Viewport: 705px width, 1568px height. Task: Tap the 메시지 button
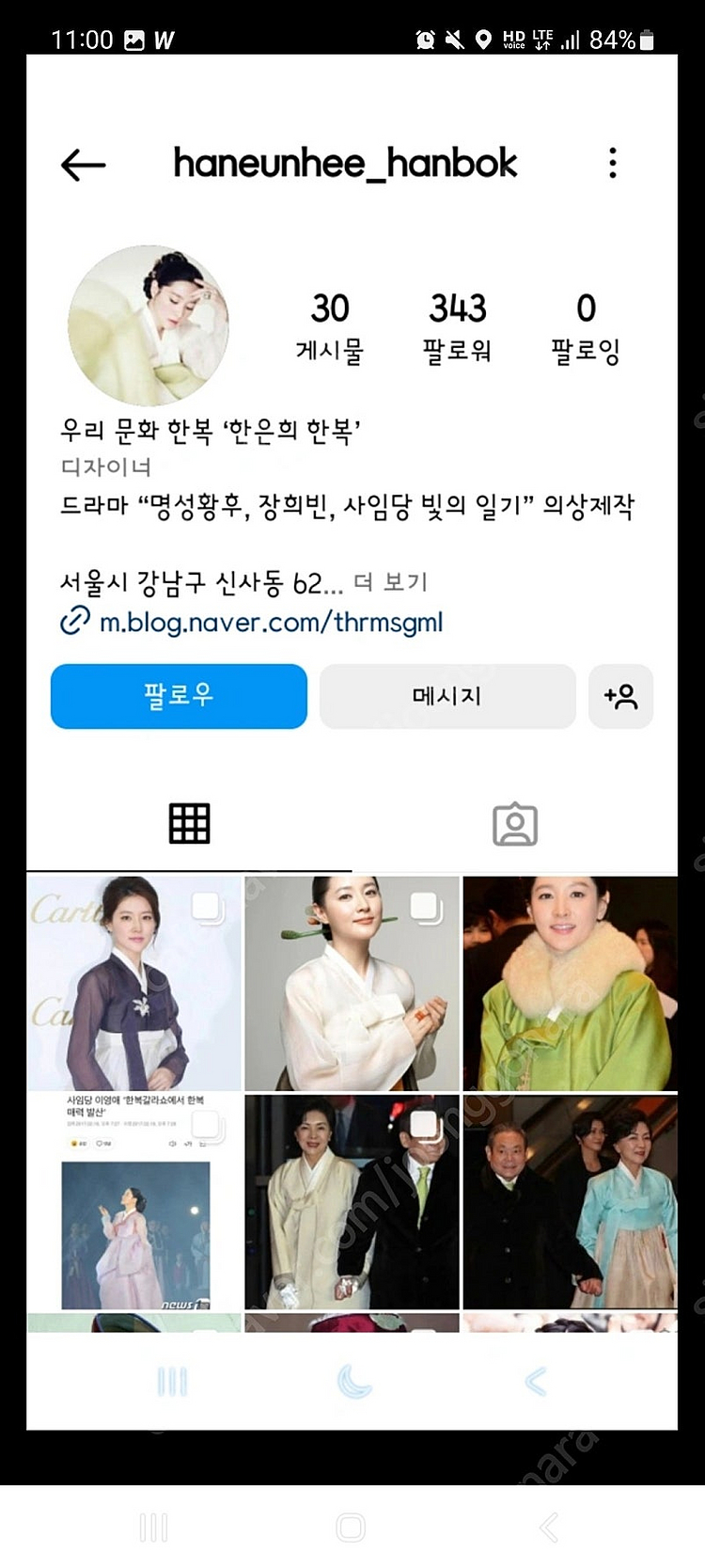coord(447,696)
